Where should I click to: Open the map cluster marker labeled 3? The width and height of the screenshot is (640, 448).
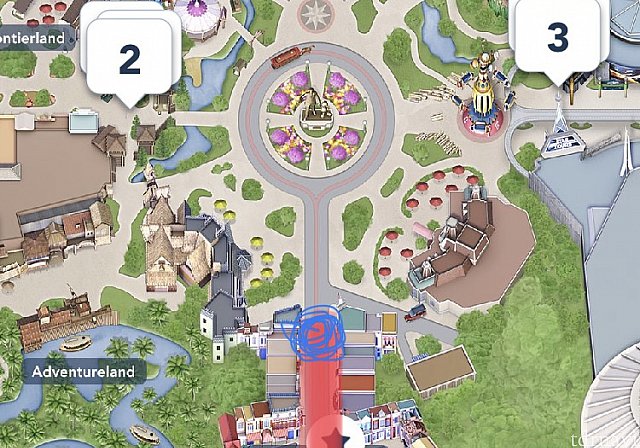click(x=557, y=38)
